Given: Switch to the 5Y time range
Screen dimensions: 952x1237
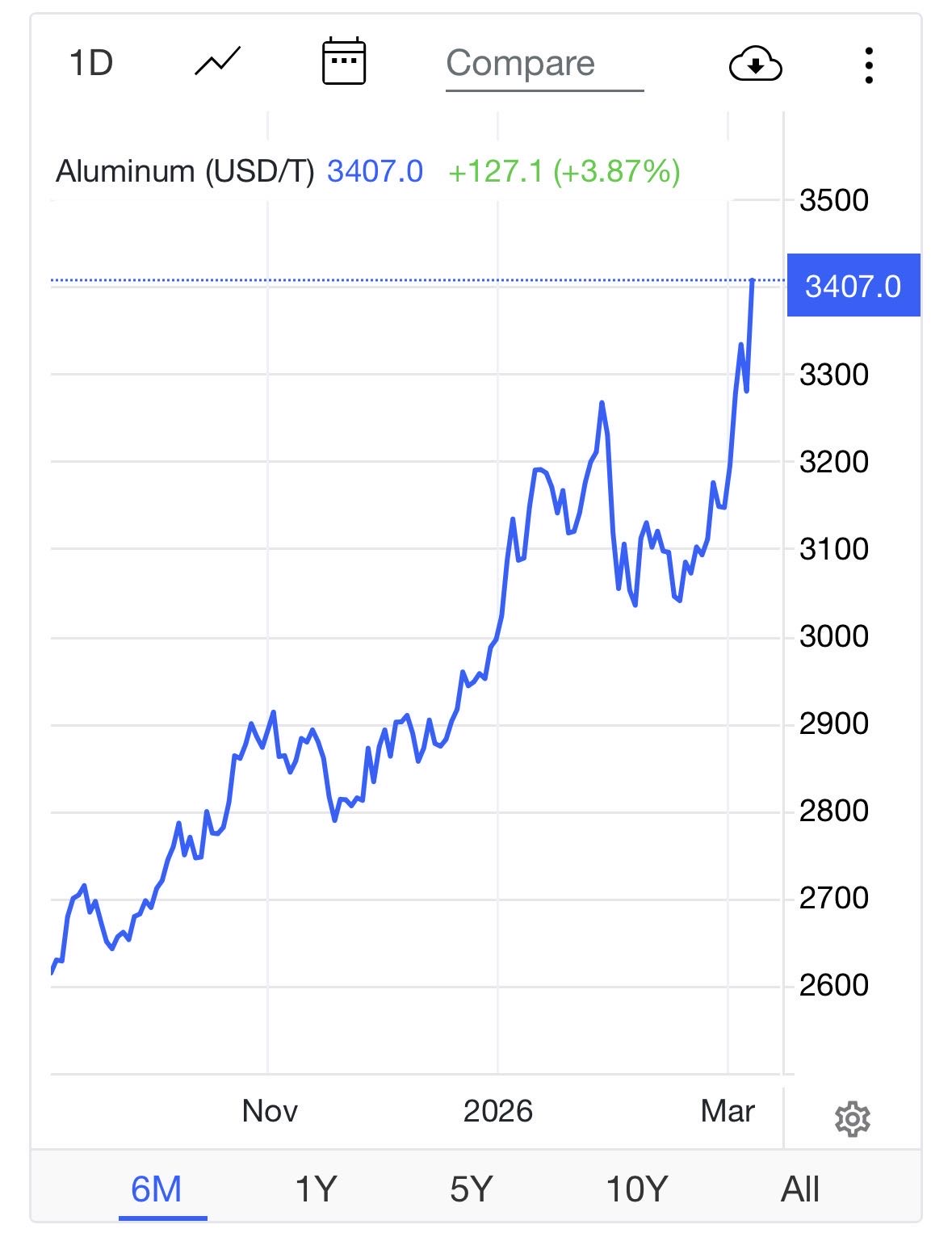Looking at the screenshot, I should click(x=471, y=1189).
